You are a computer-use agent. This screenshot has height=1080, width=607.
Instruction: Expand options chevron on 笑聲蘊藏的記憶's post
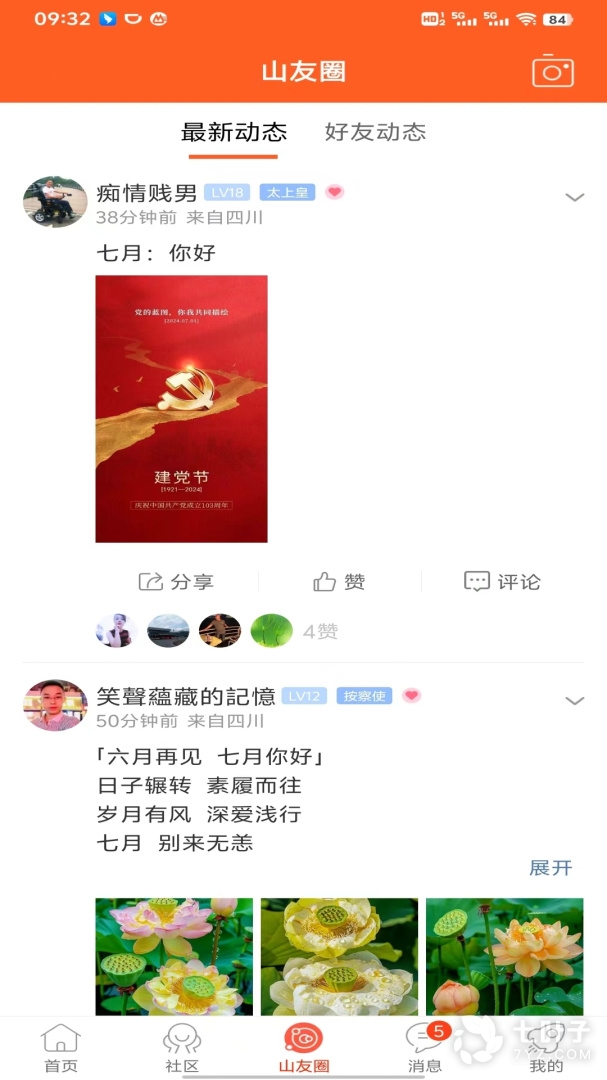click(x=574, y=700)
